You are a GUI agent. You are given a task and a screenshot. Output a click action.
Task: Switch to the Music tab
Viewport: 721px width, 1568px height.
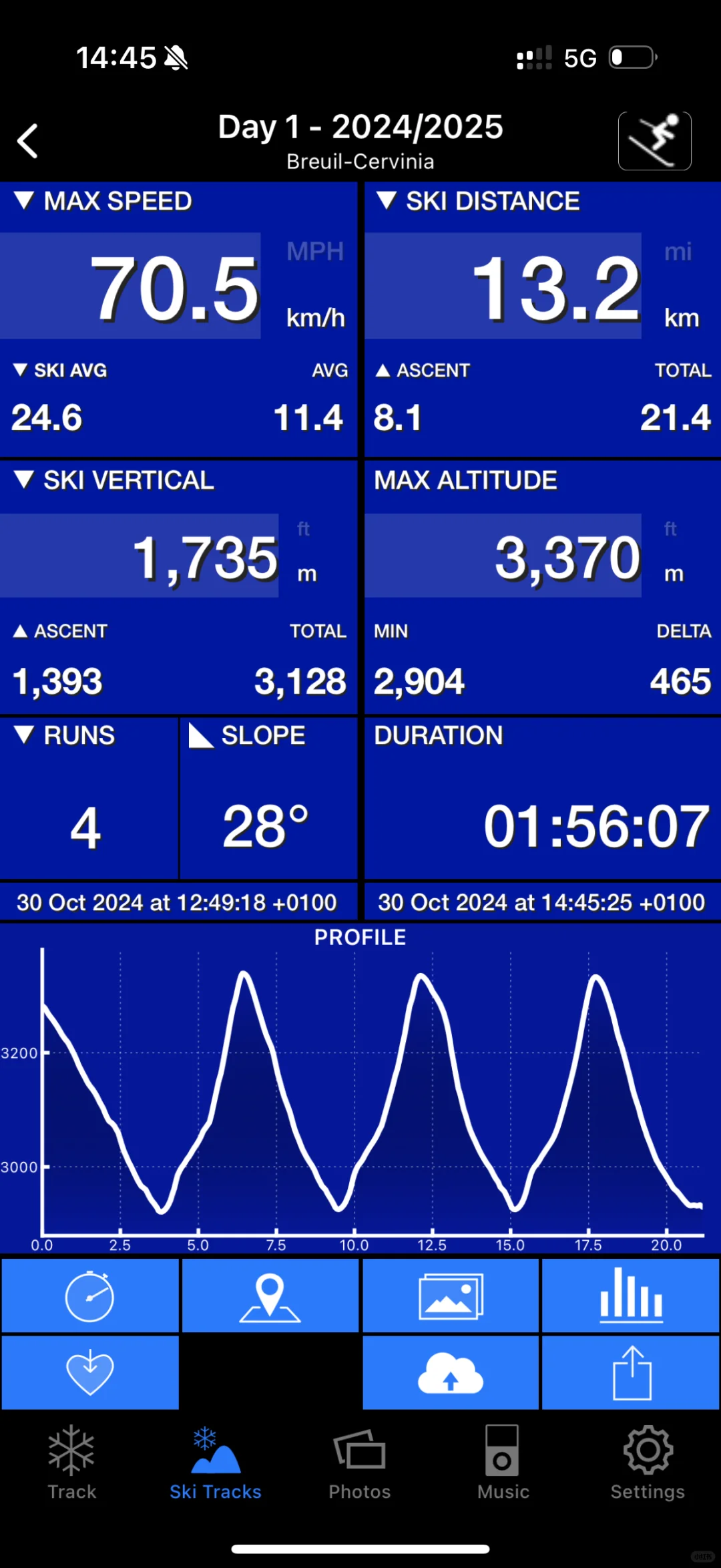click(503, 1462)
